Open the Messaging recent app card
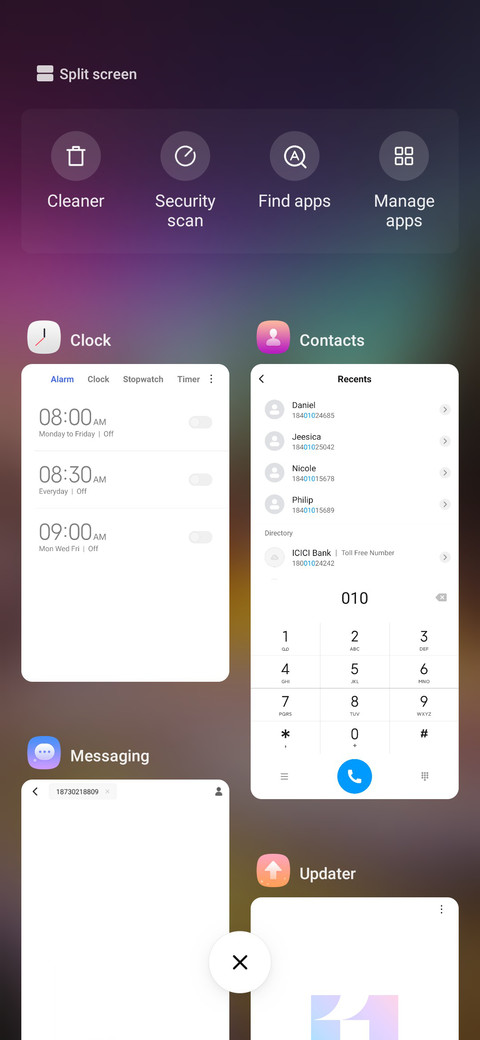480x1040 pixels. [x=125, y=909]
